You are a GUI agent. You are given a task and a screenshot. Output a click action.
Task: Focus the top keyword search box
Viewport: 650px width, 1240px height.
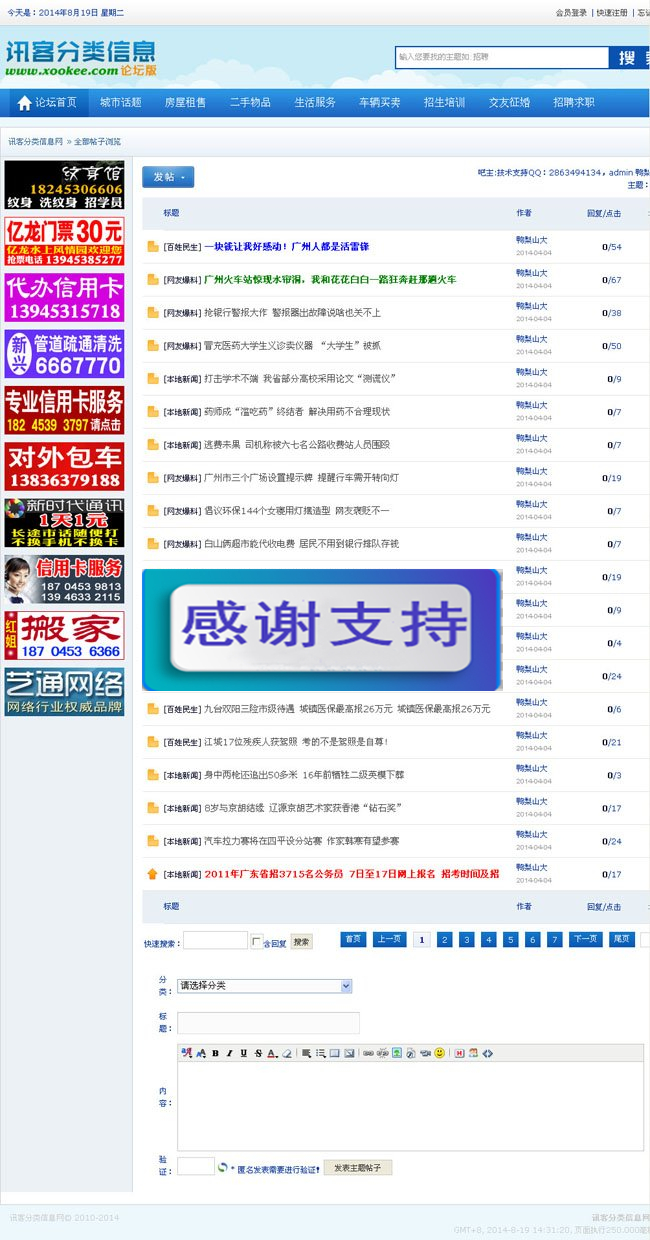click(500, 57)
